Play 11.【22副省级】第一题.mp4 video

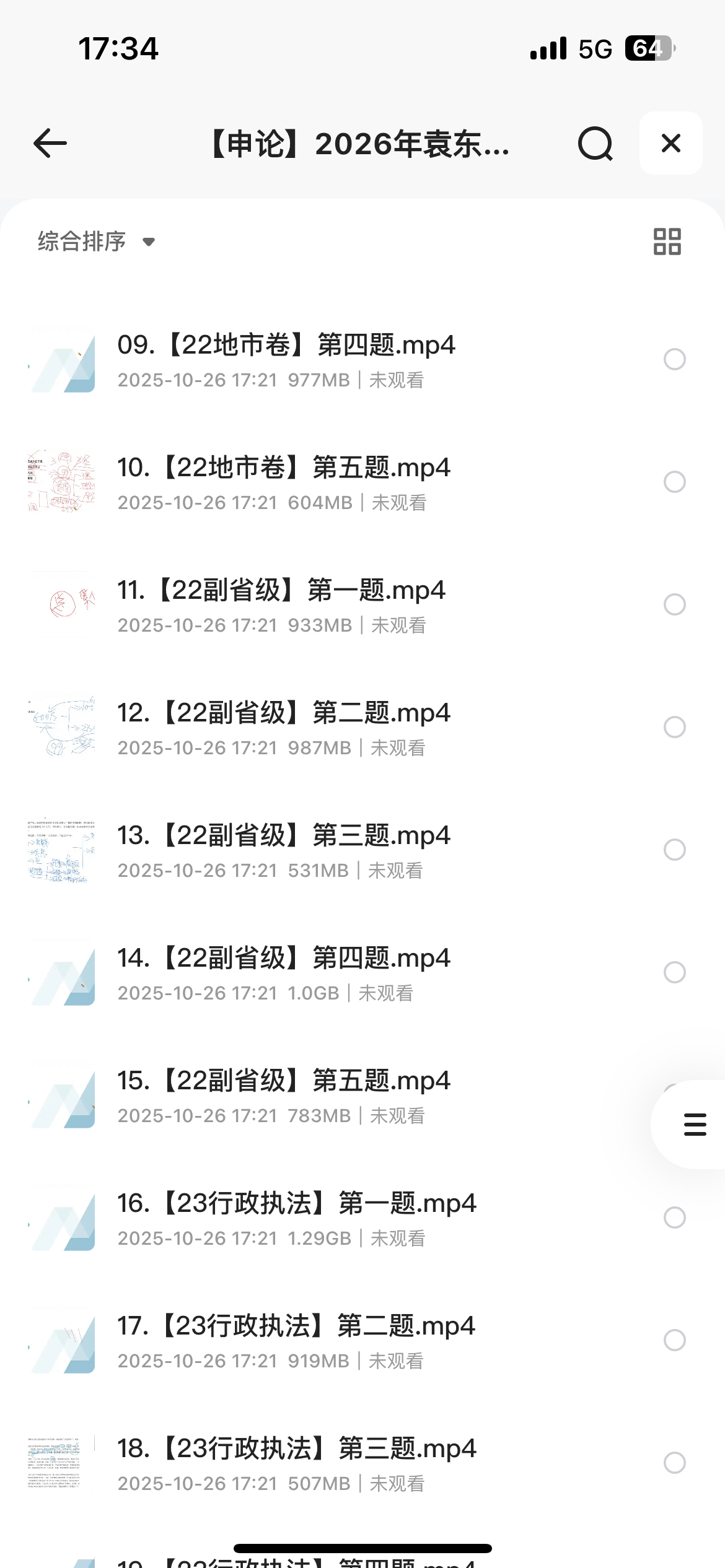click(281, 591)
